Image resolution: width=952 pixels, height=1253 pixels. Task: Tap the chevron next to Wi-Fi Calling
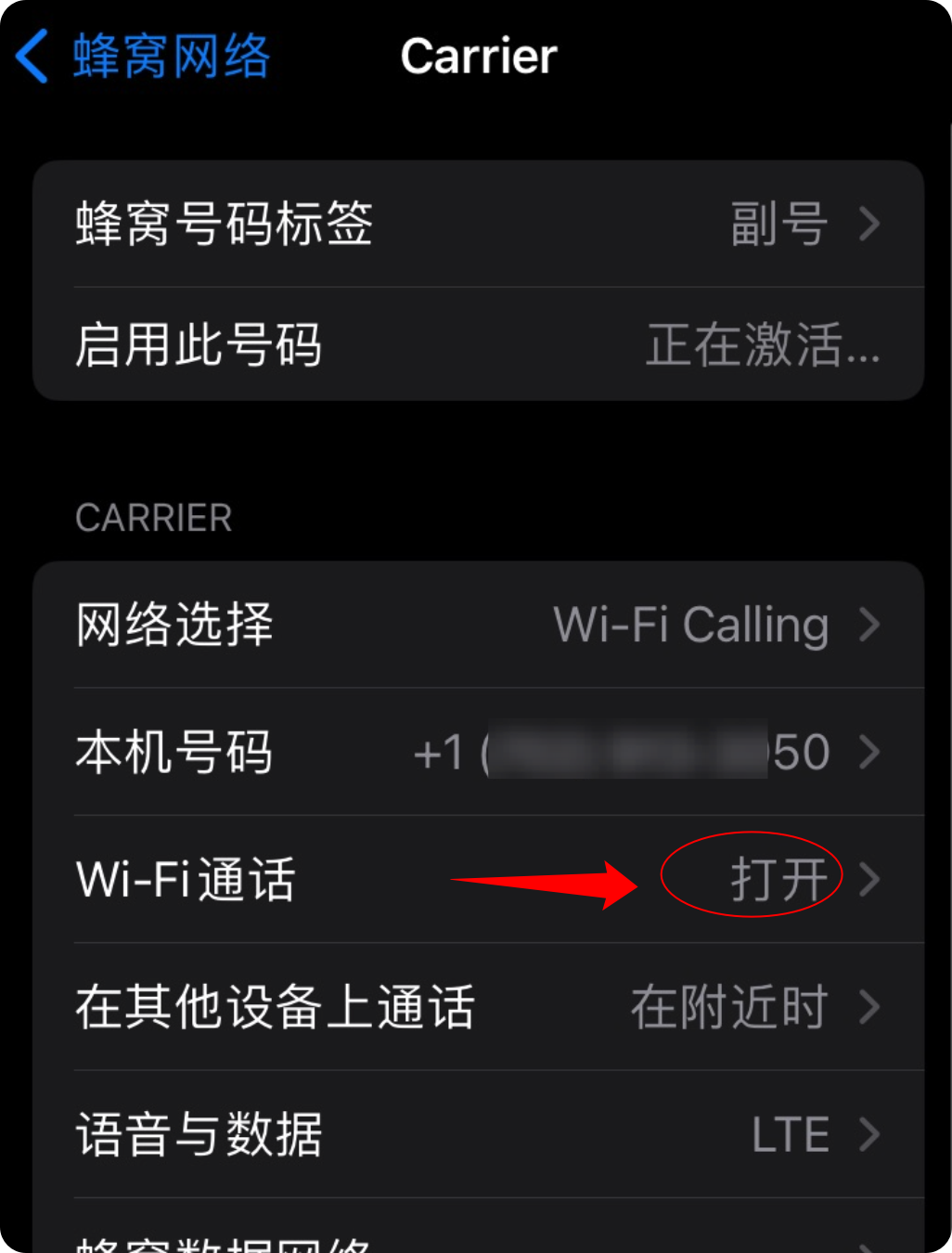pos(870,625)
